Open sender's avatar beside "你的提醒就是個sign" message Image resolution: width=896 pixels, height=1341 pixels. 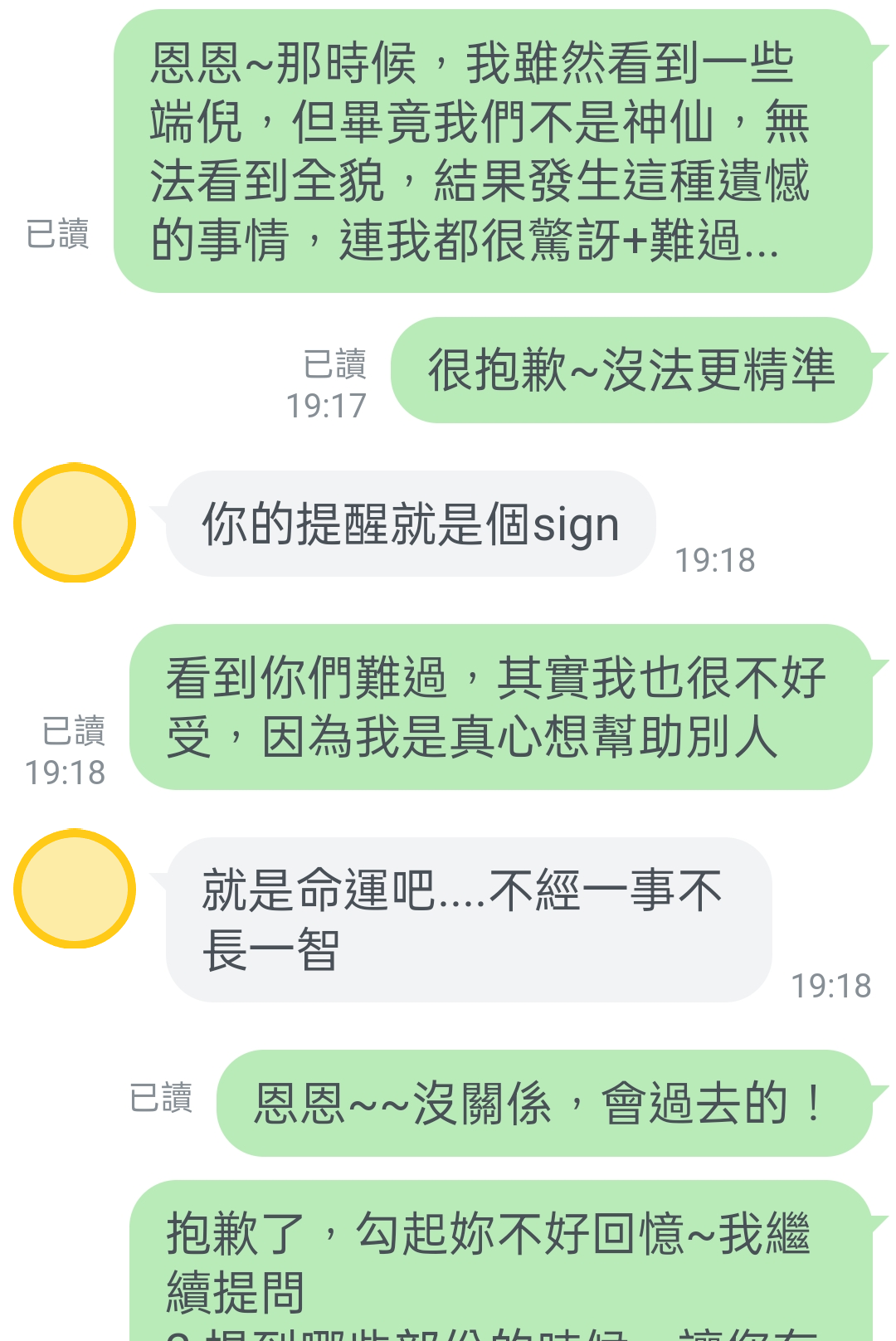point(75,523)
